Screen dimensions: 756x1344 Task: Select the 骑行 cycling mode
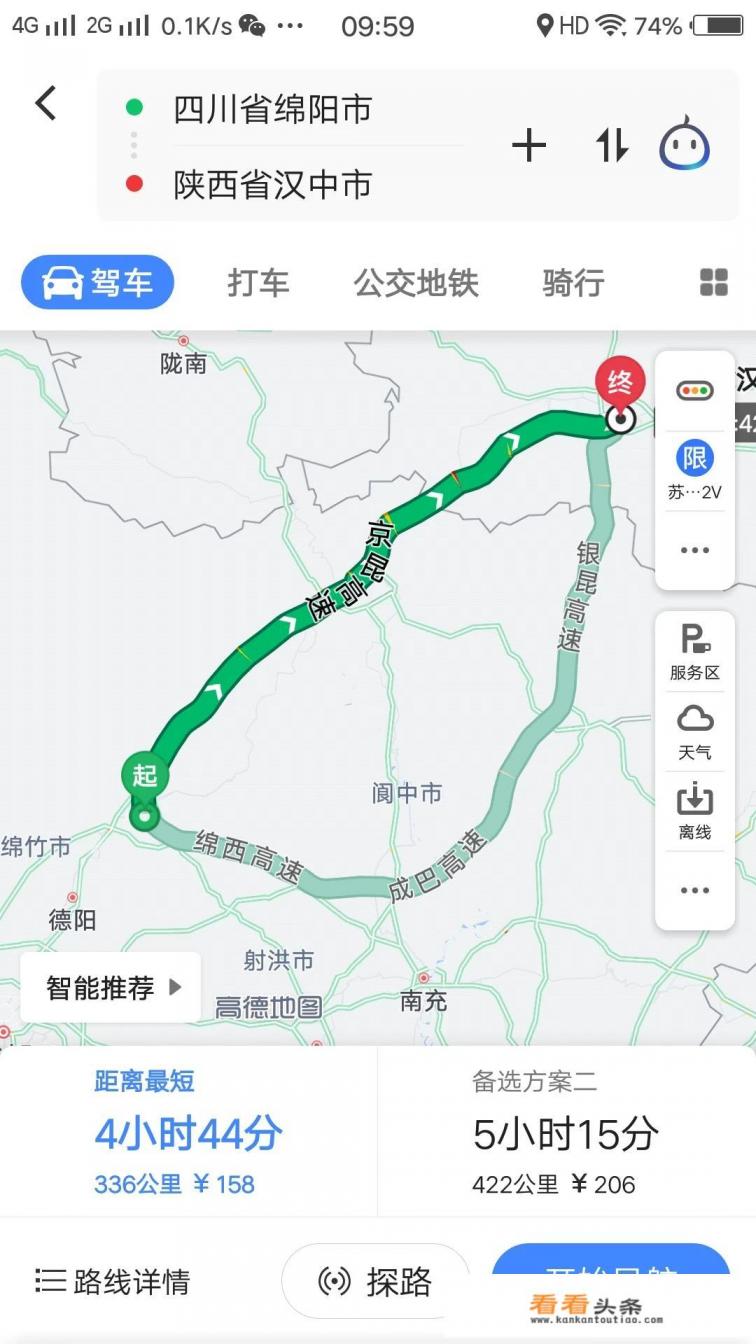coord(571,282)
